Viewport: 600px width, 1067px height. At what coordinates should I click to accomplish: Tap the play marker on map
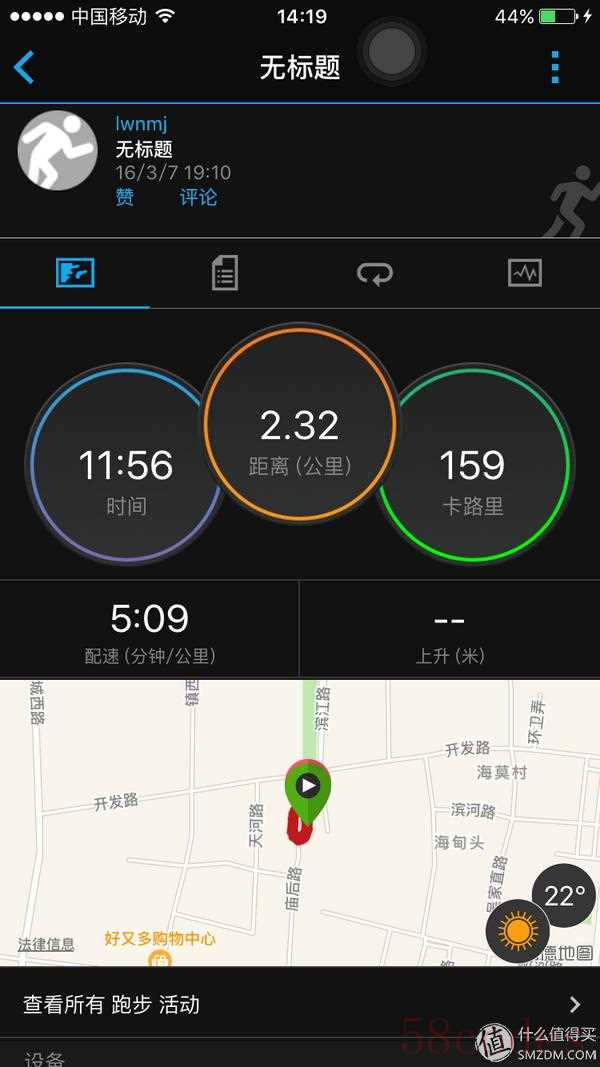click(x=308, y=787)
